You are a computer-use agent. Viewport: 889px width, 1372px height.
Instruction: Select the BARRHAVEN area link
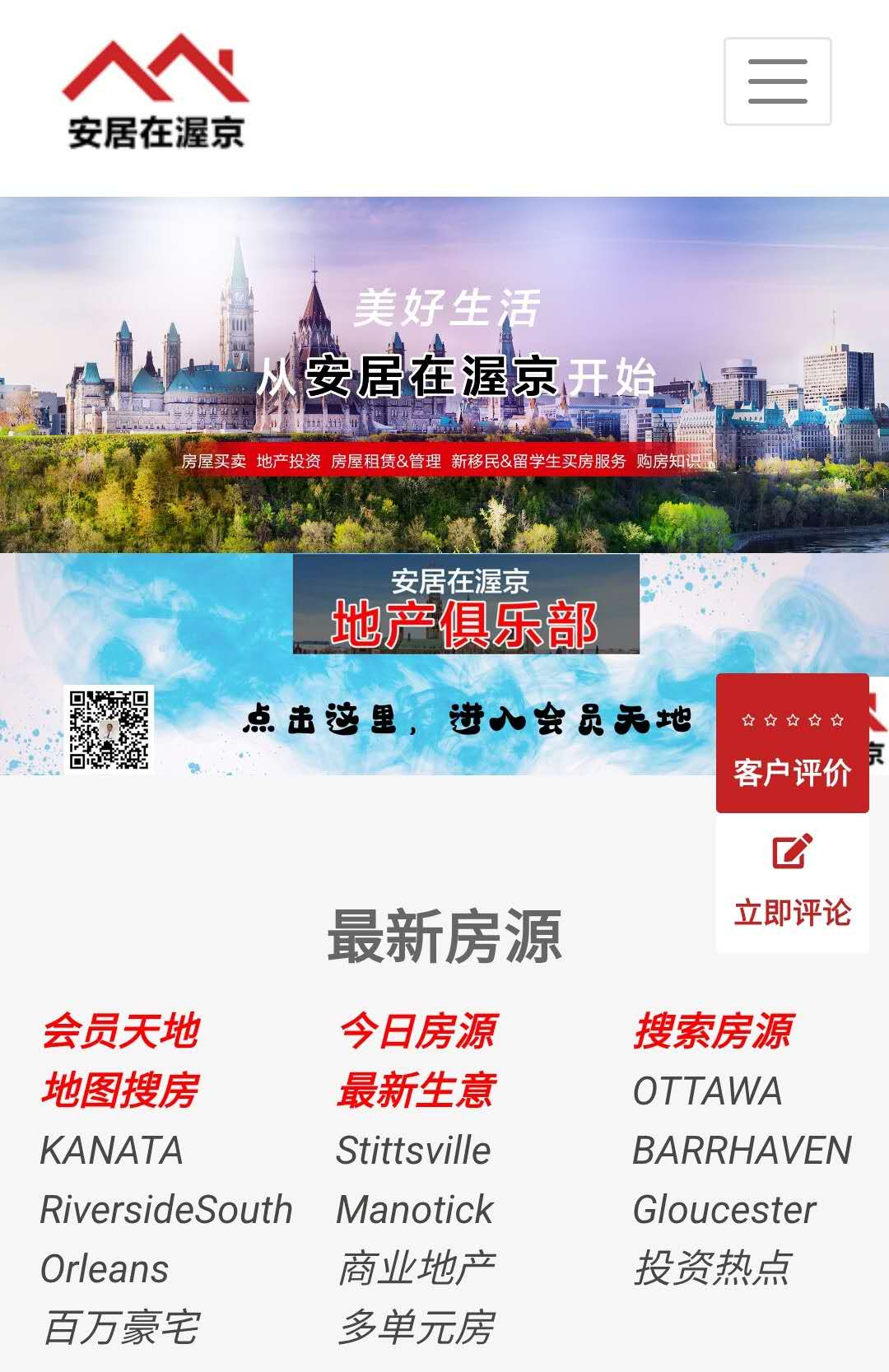tap(742, 1151)
